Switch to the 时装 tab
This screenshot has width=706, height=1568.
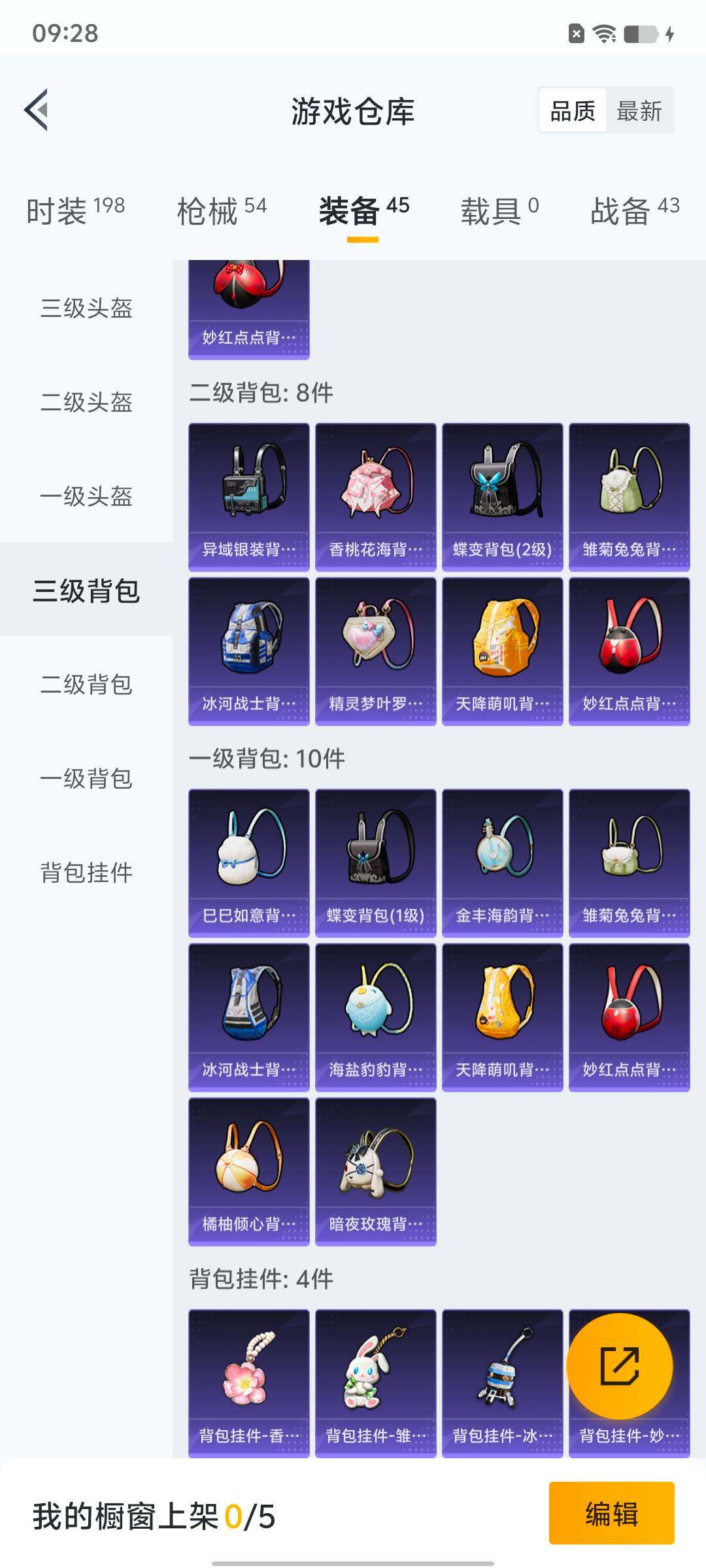75,211
